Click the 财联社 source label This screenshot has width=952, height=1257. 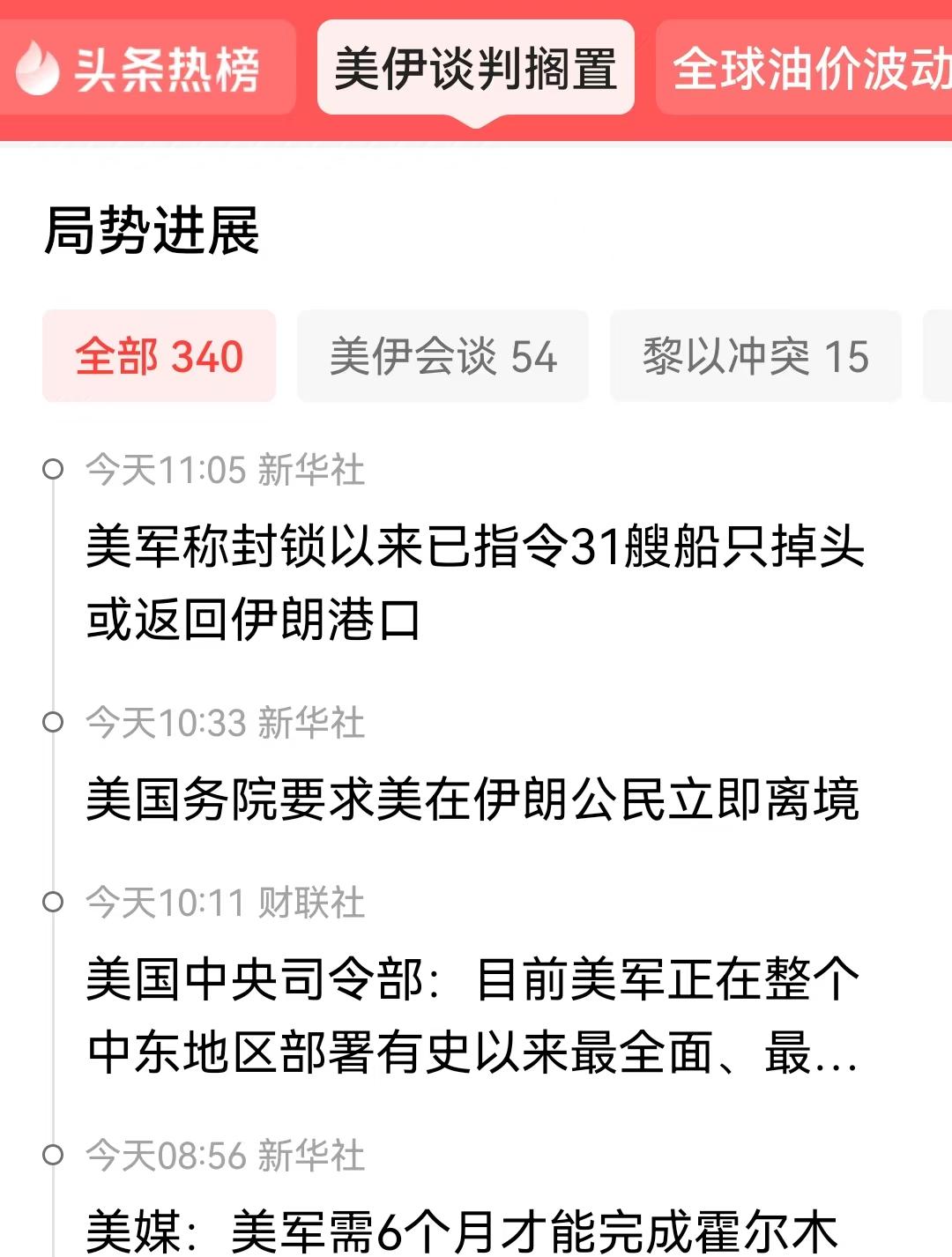coord(313,901)
